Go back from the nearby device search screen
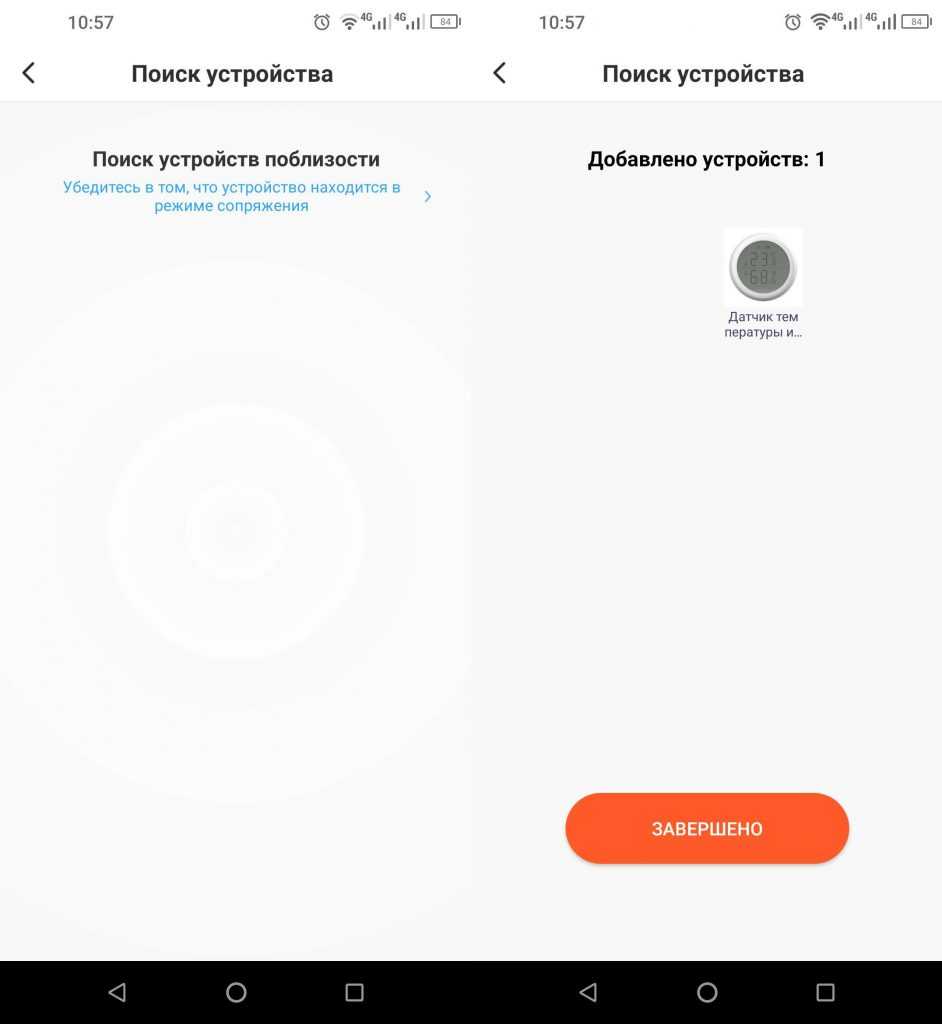Image resolution: width=942 pixels, height=1024 pixels. [x=29, y=73]
